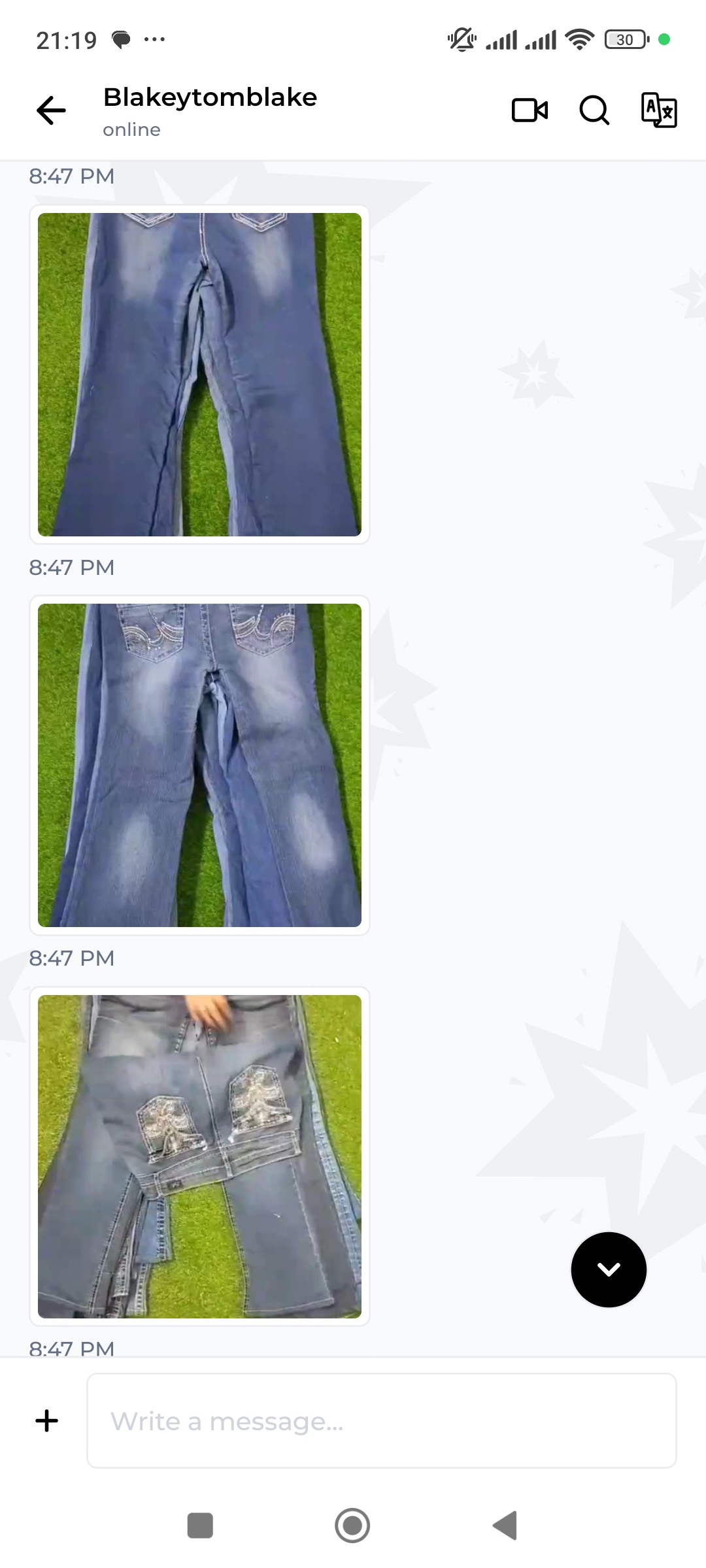Search within this conversation

[x=594, y=110]
